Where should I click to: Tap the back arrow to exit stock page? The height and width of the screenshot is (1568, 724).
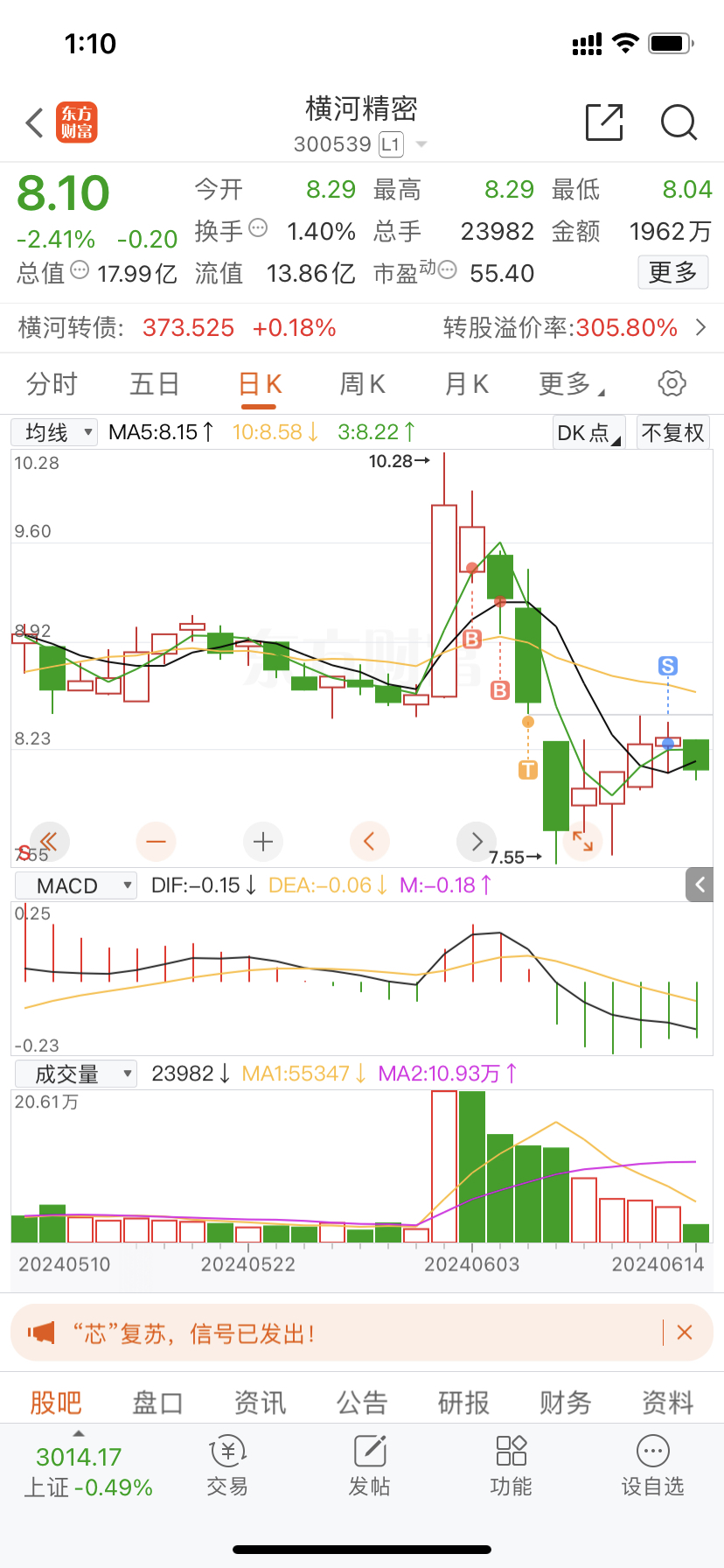tap(32, 123)
